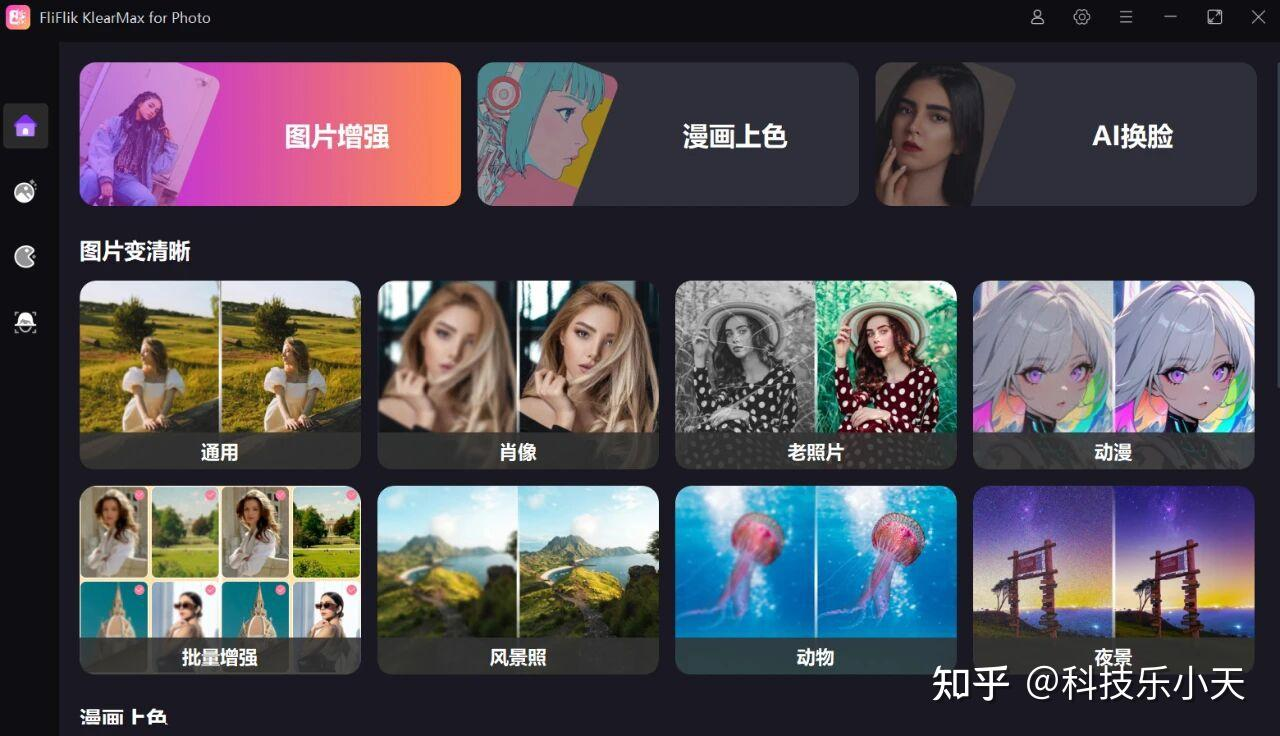Select the 通用 enhancement tile

[220, 375]
